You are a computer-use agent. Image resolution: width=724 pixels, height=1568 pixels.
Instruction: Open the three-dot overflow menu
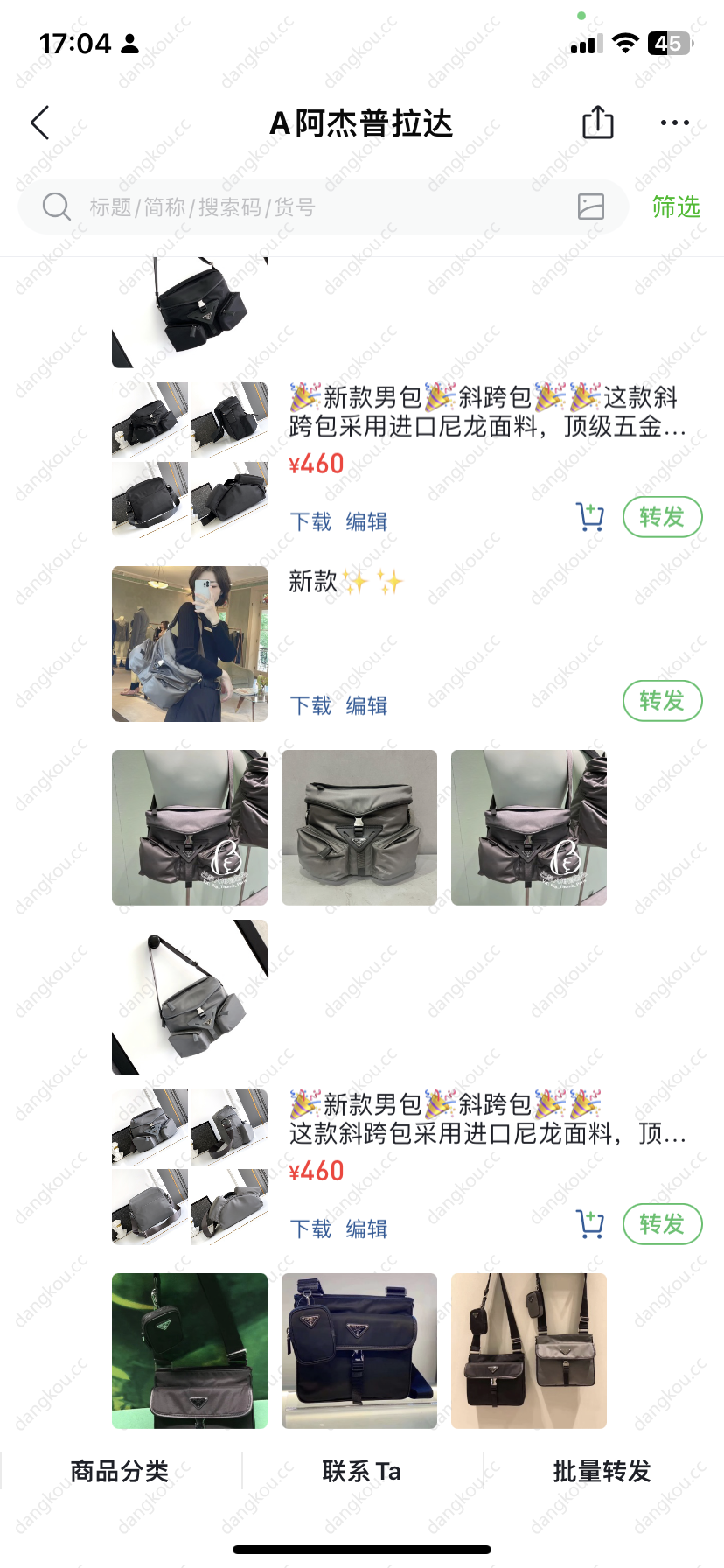(x=674, y=123)
